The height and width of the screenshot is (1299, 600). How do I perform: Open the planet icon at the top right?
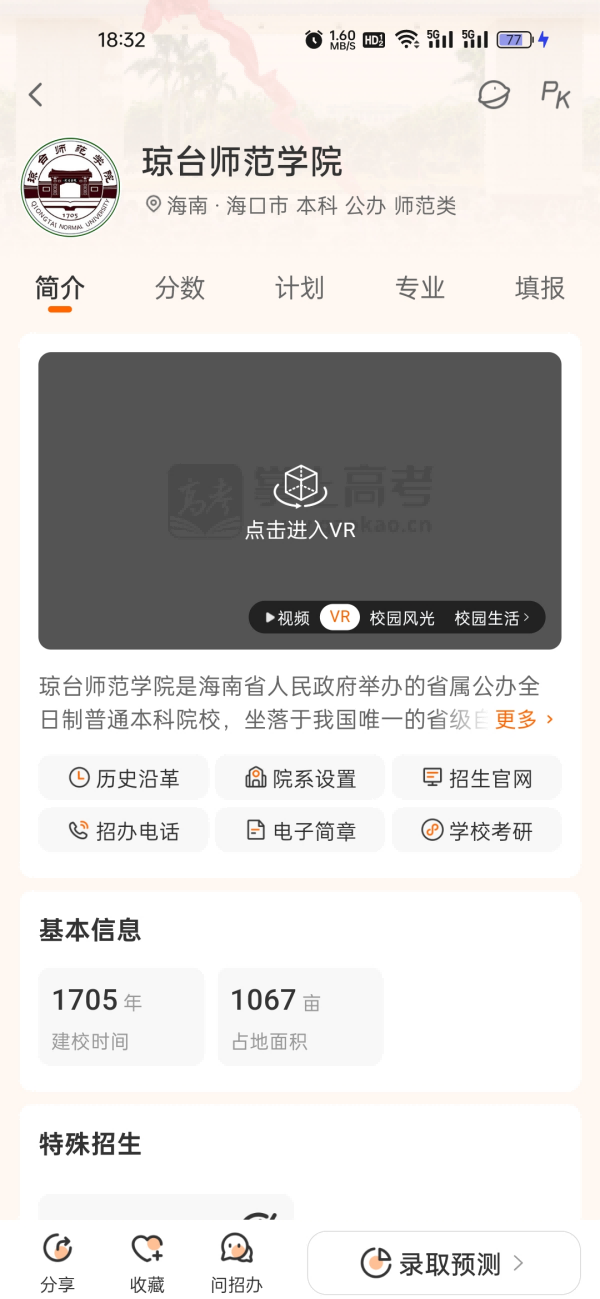pyautogui.click(x=493, y=95)
